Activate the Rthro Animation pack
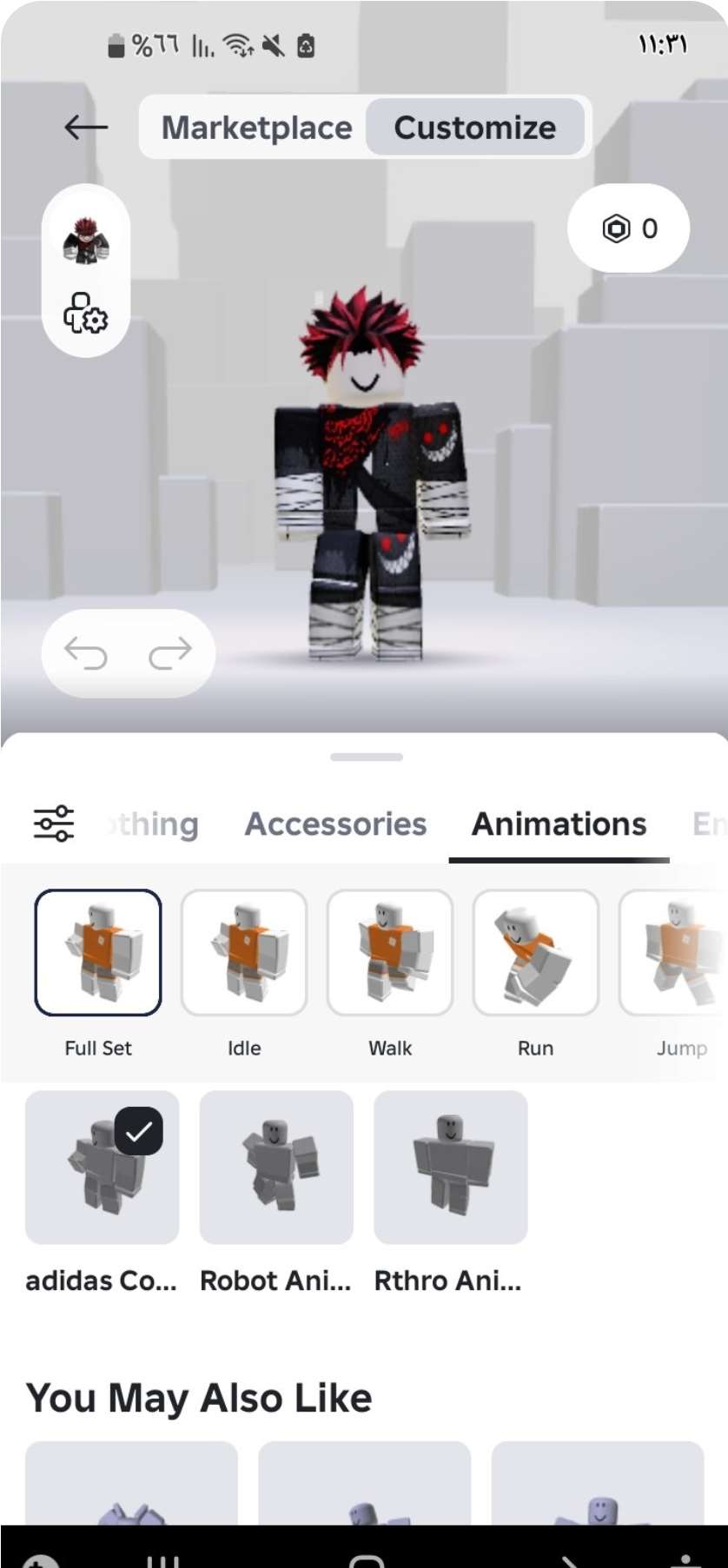 449,1168
